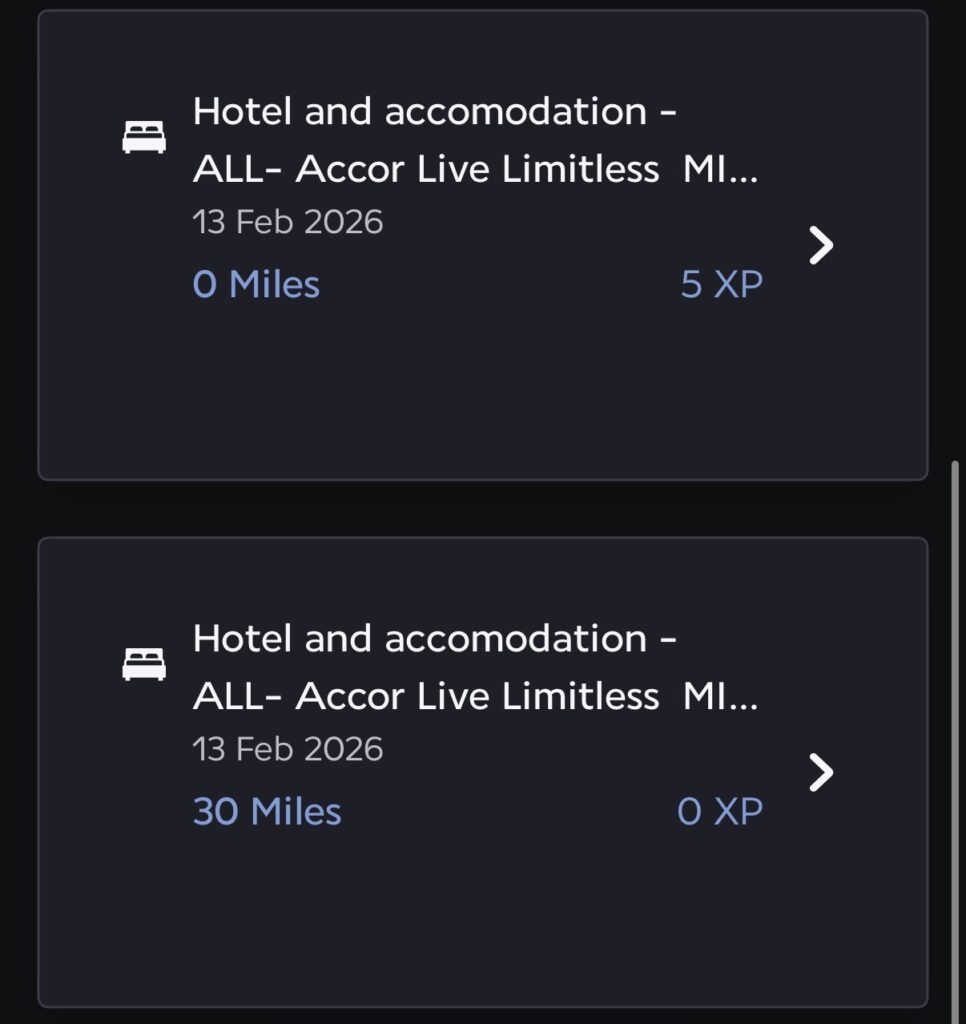
Task: Select the 0 XP label on the bottom card
Action: tap(722, 812)
